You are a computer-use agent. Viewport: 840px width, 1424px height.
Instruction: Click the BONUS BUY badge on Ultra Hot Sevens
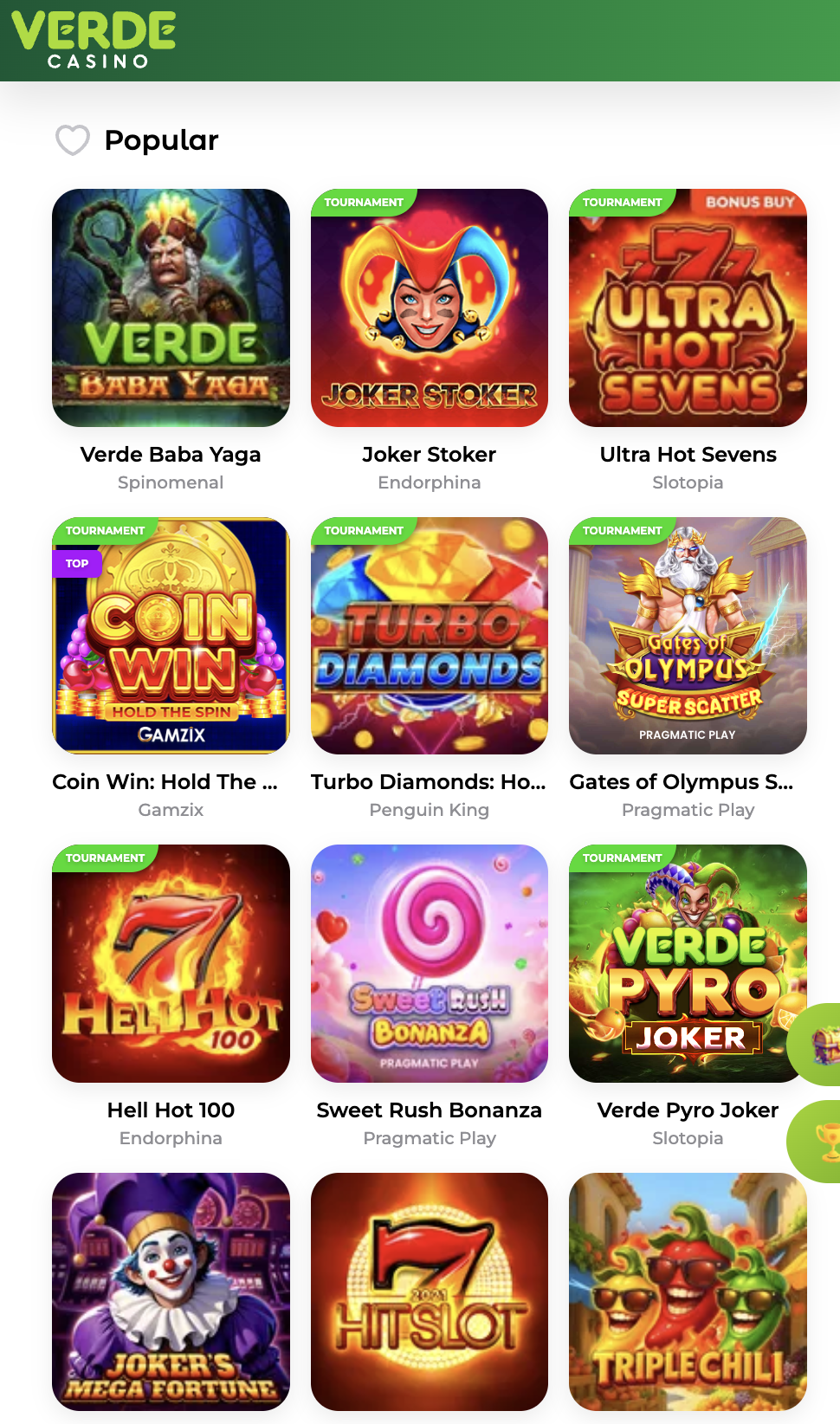tap(750, 202)
